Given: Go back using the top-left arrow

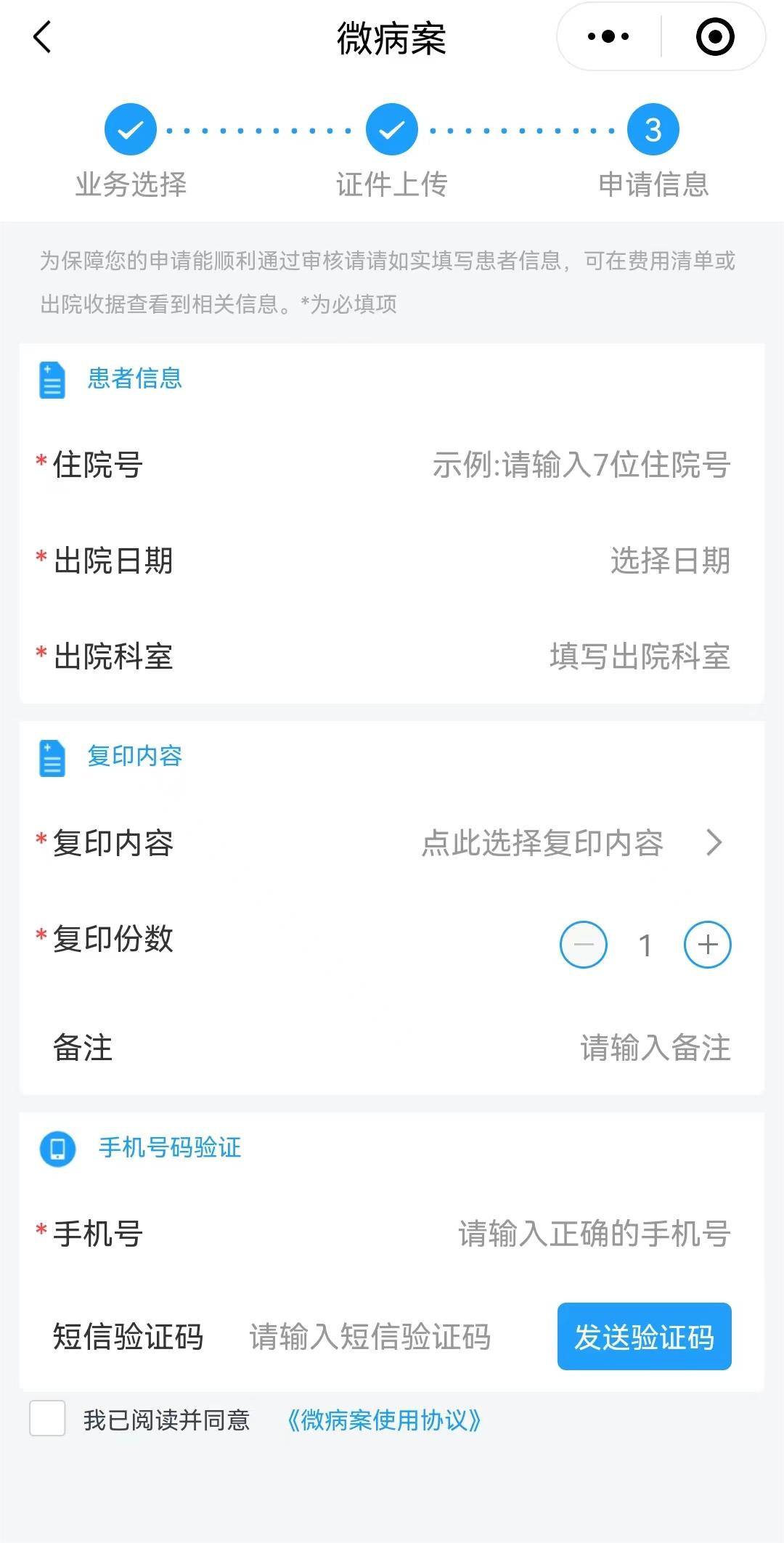Looking at the screenshot, I should coord(43,37).
